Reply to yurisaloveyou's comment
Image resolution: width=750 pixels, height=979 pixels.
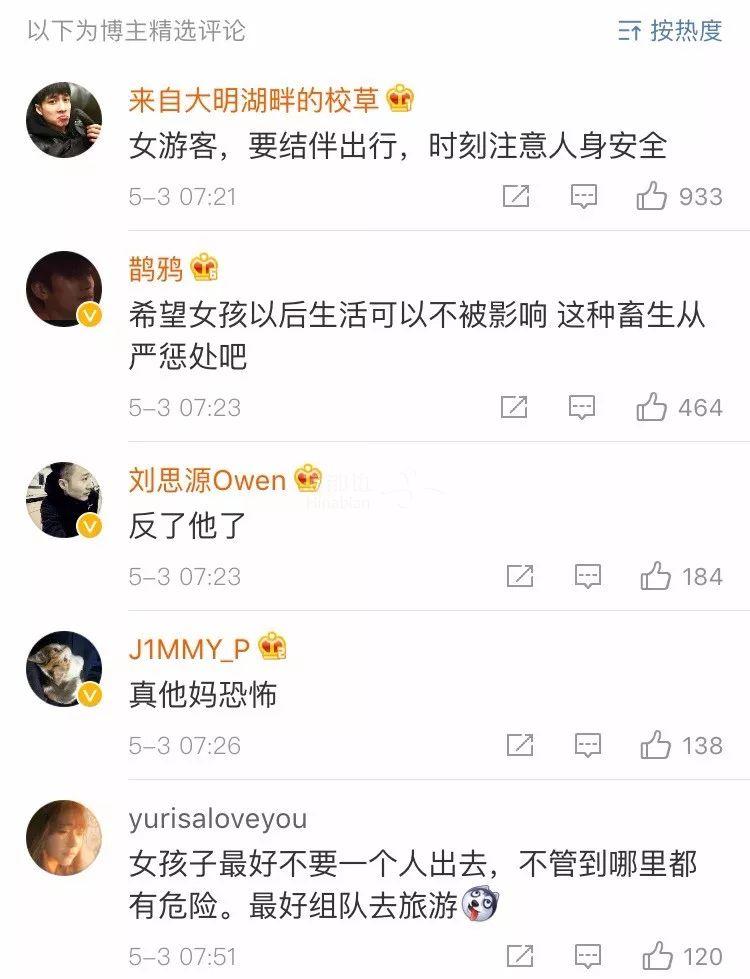point(587,955)
